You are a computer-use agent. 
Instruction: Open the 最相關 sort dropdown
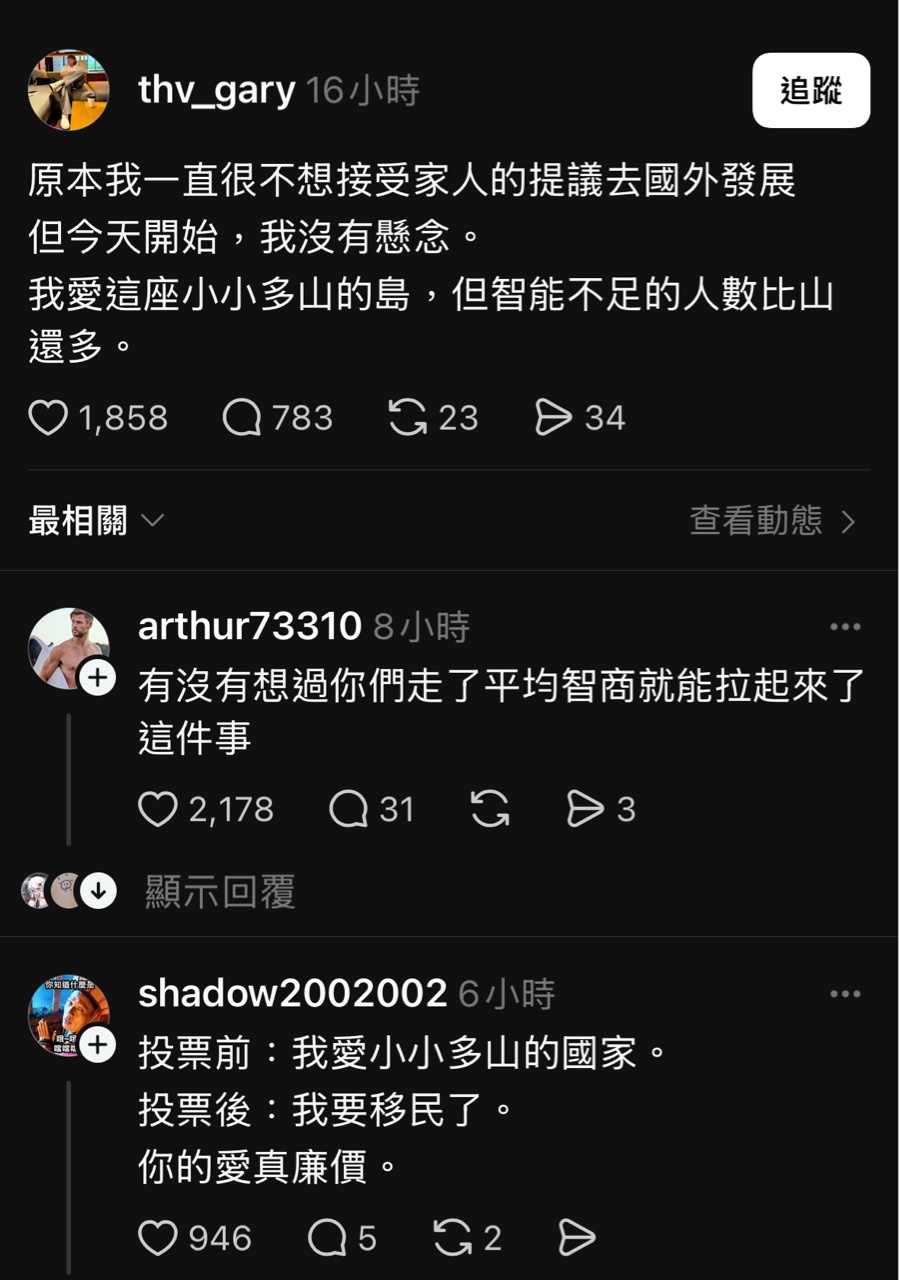click(x=96, y=521)
